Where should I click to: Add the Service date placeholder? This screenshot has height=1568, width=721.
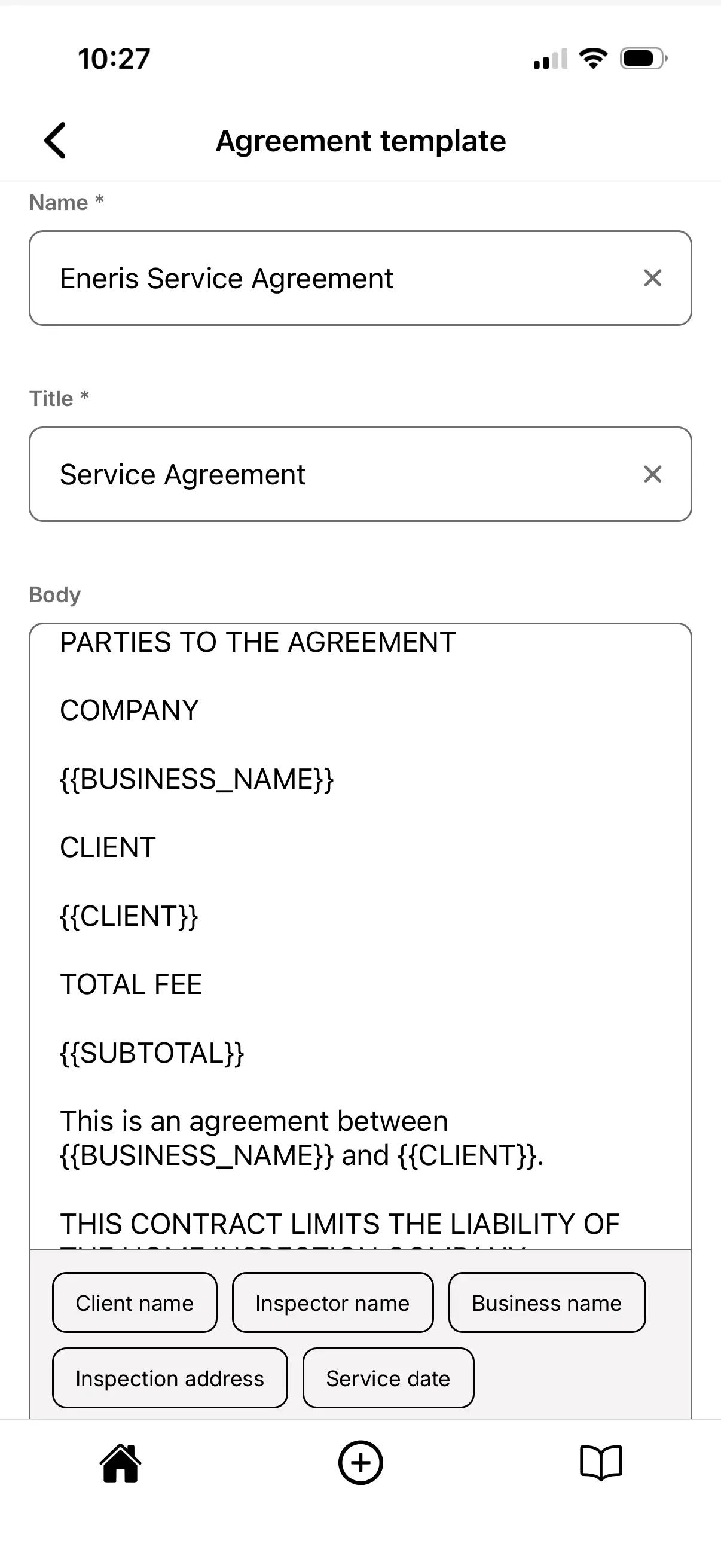click(x=387, y=1378)
